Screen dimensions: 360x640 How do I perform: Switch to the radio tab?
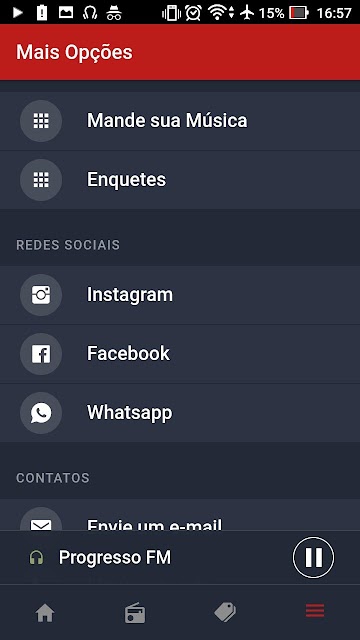click(x=135, y=612)
